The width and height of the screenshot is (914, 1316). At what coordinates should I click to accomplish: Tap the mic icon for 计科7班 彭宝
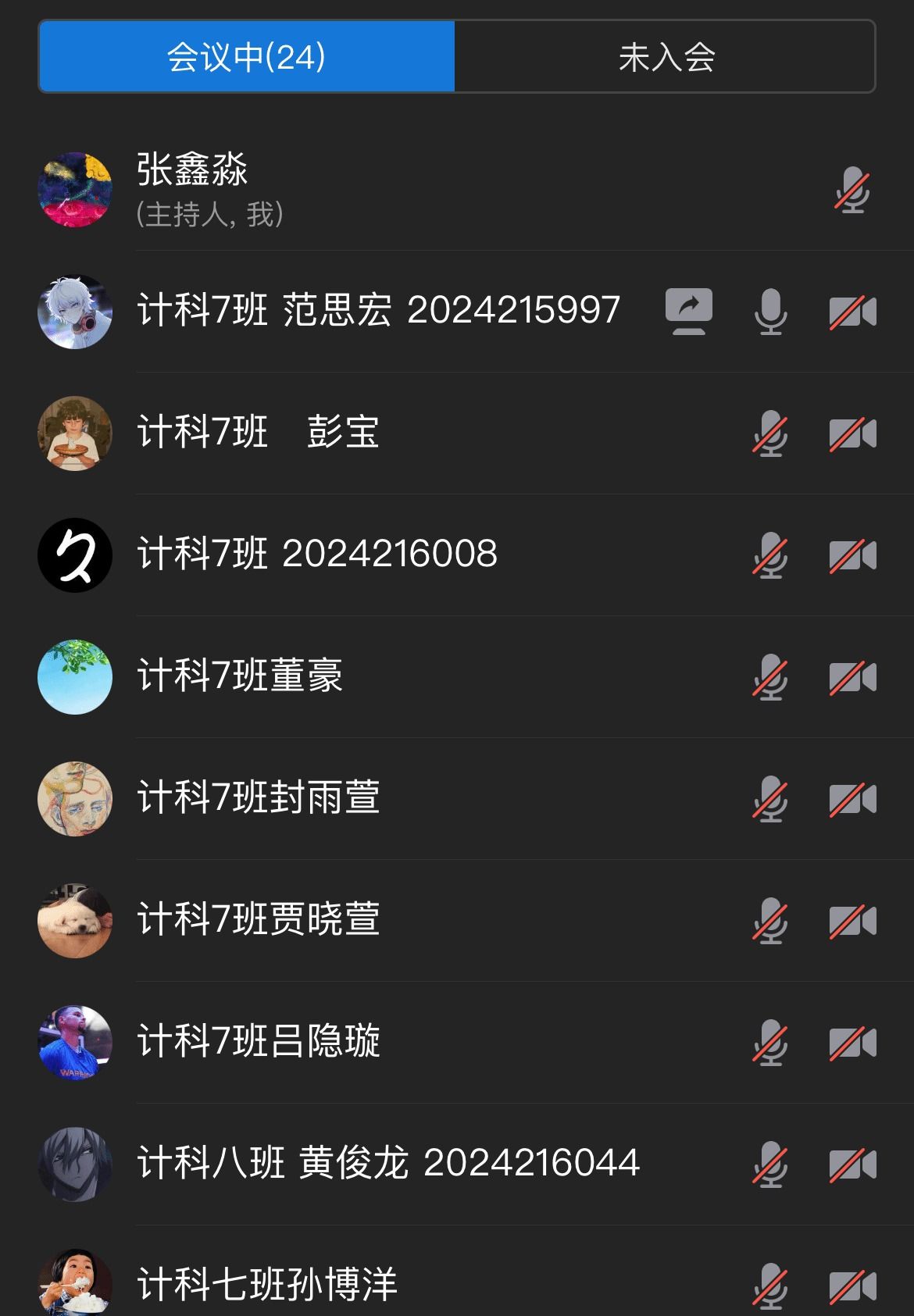point(770,433)
